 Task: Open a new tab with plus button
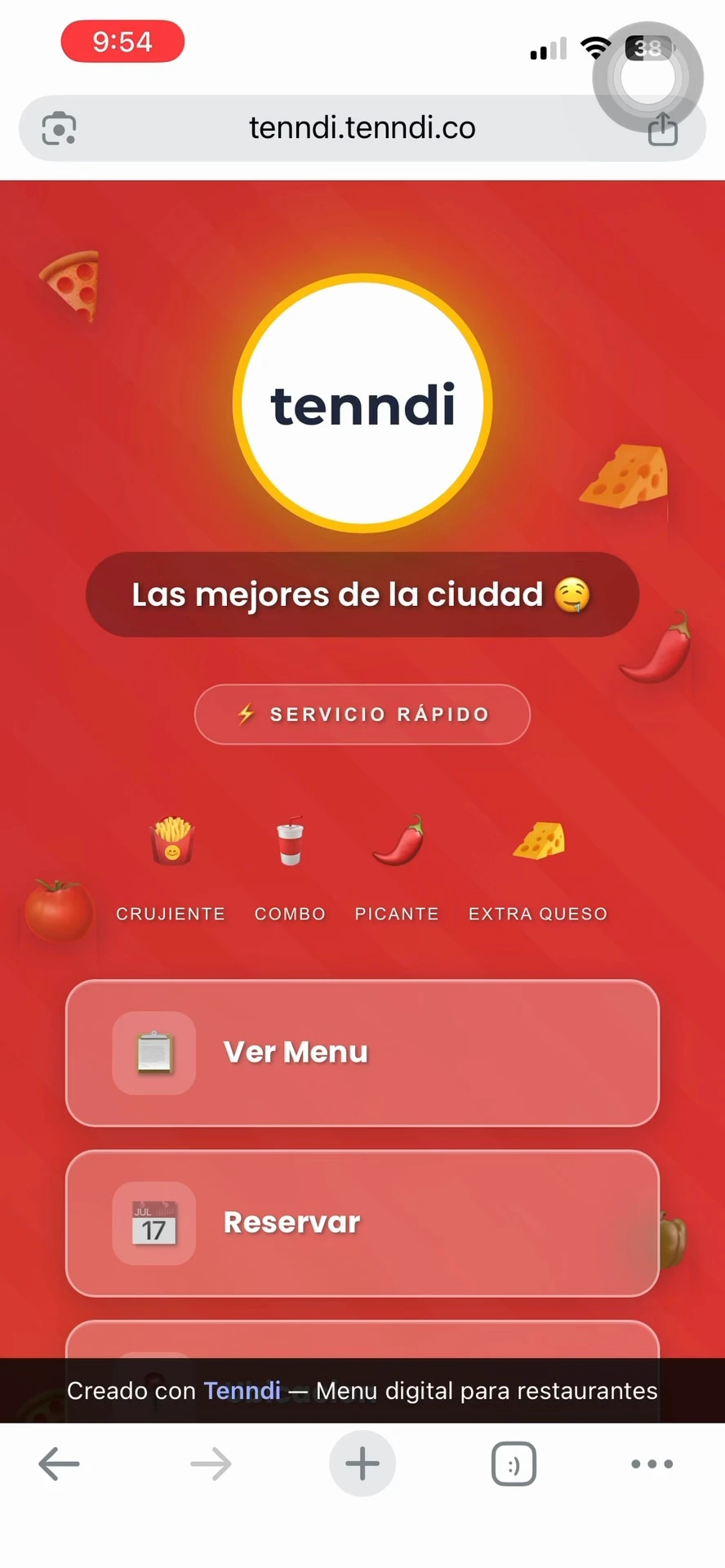(x=362, y=1463)
